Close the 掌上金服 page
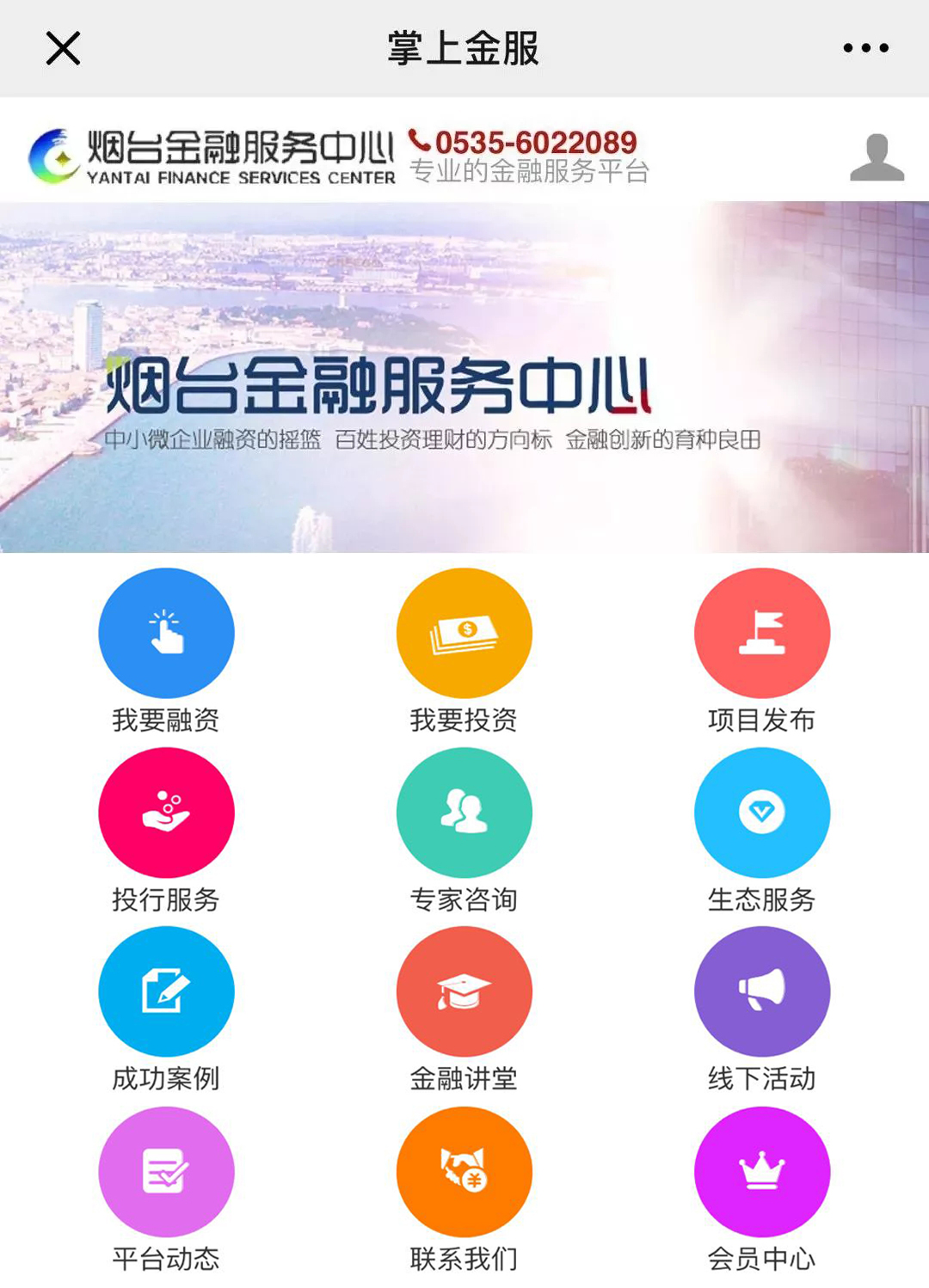Screen dimensions: 929x1288 click(x=63, y=48)
